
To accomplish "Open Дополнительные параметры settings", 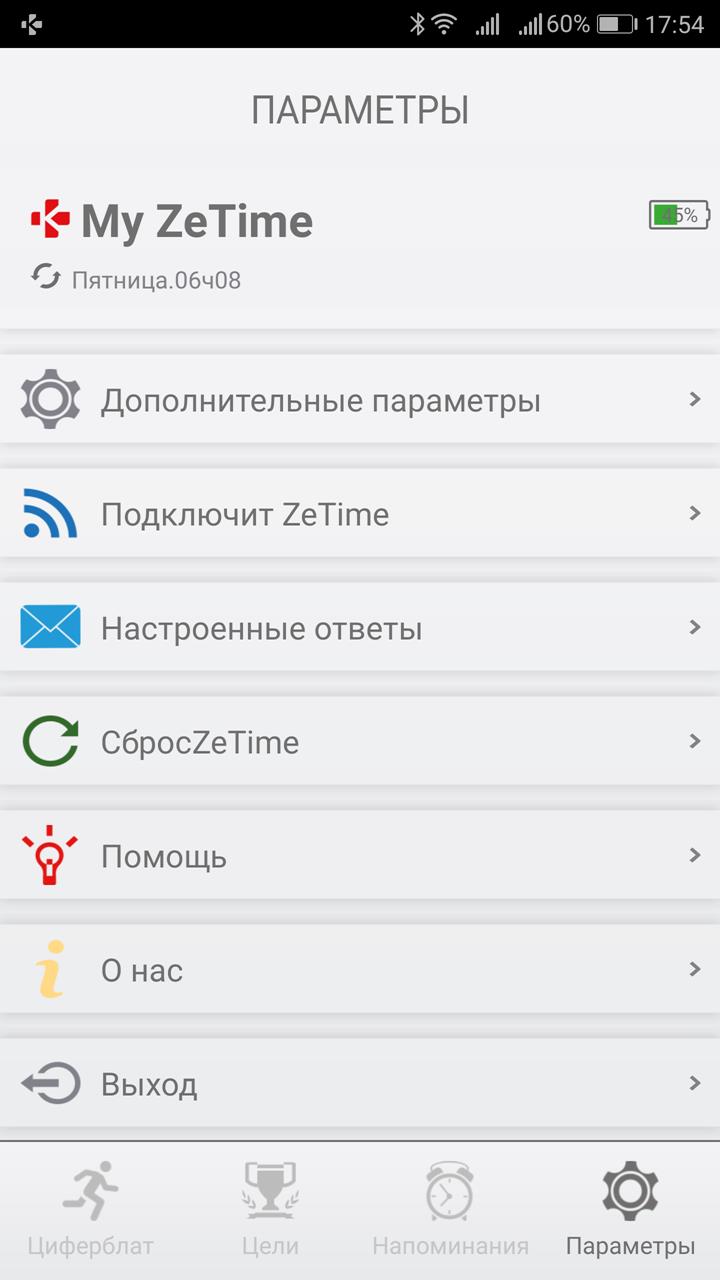I will pos(360,400).
